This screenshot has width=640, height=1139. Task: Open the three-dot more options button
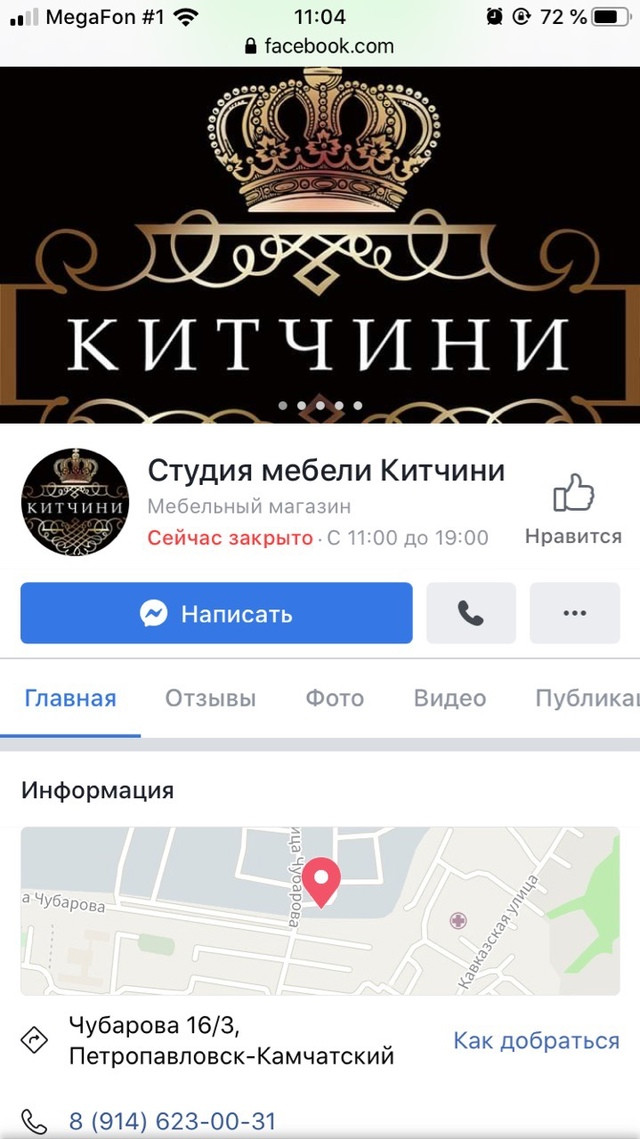pyautogui.click(x=575, y=613)
